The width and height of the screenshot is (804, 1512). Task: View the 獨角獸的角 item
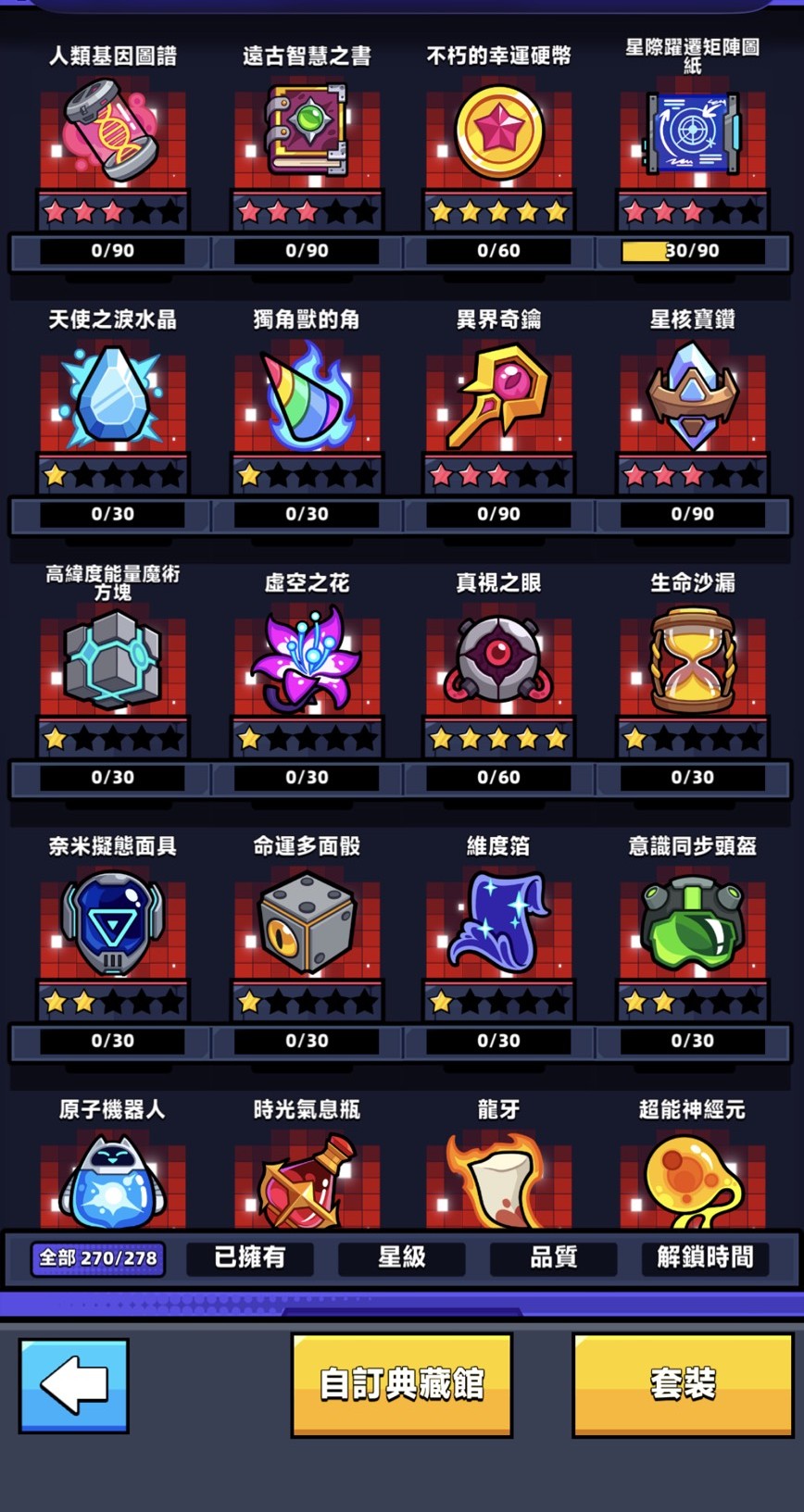(x=307, y=396)
